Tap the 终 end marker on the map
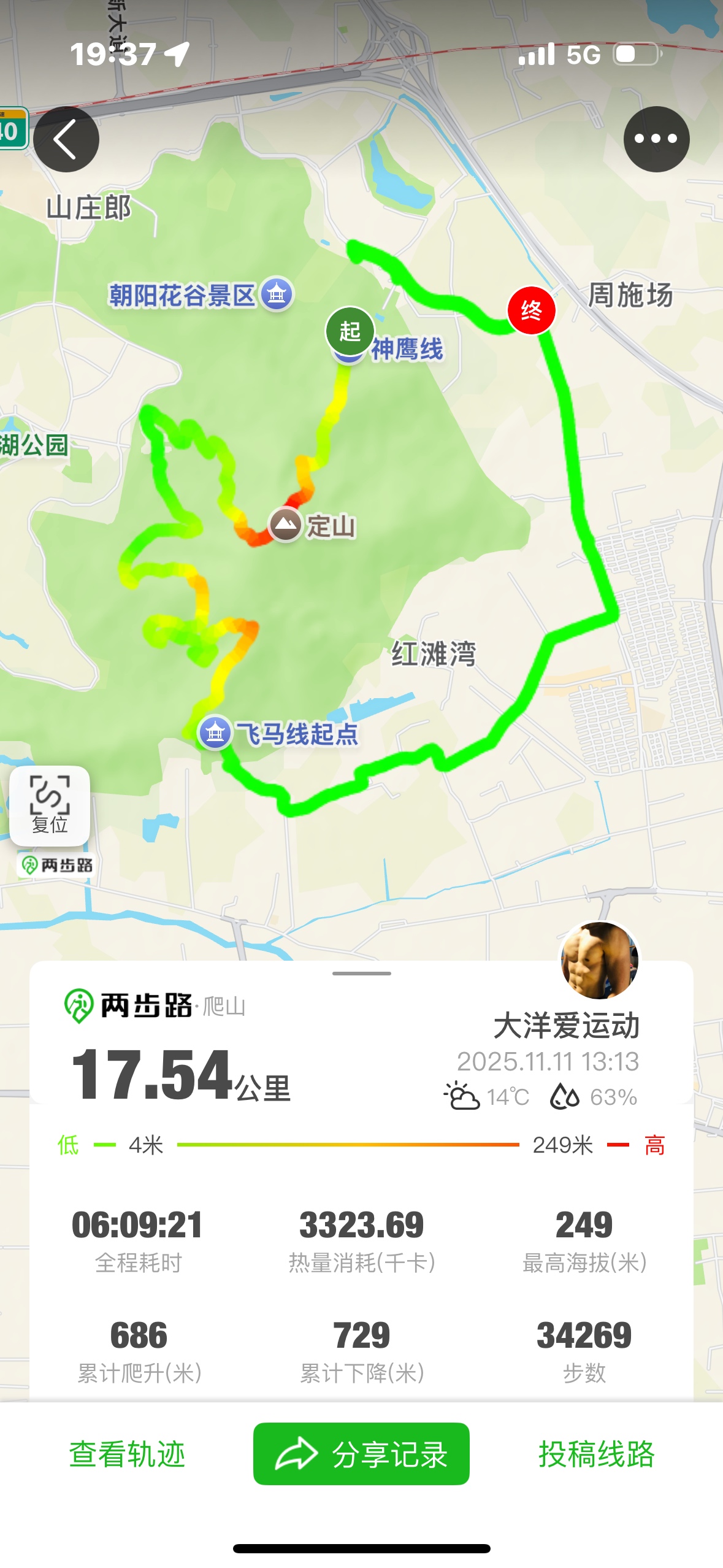The image size is (723, 1568). 531,310
